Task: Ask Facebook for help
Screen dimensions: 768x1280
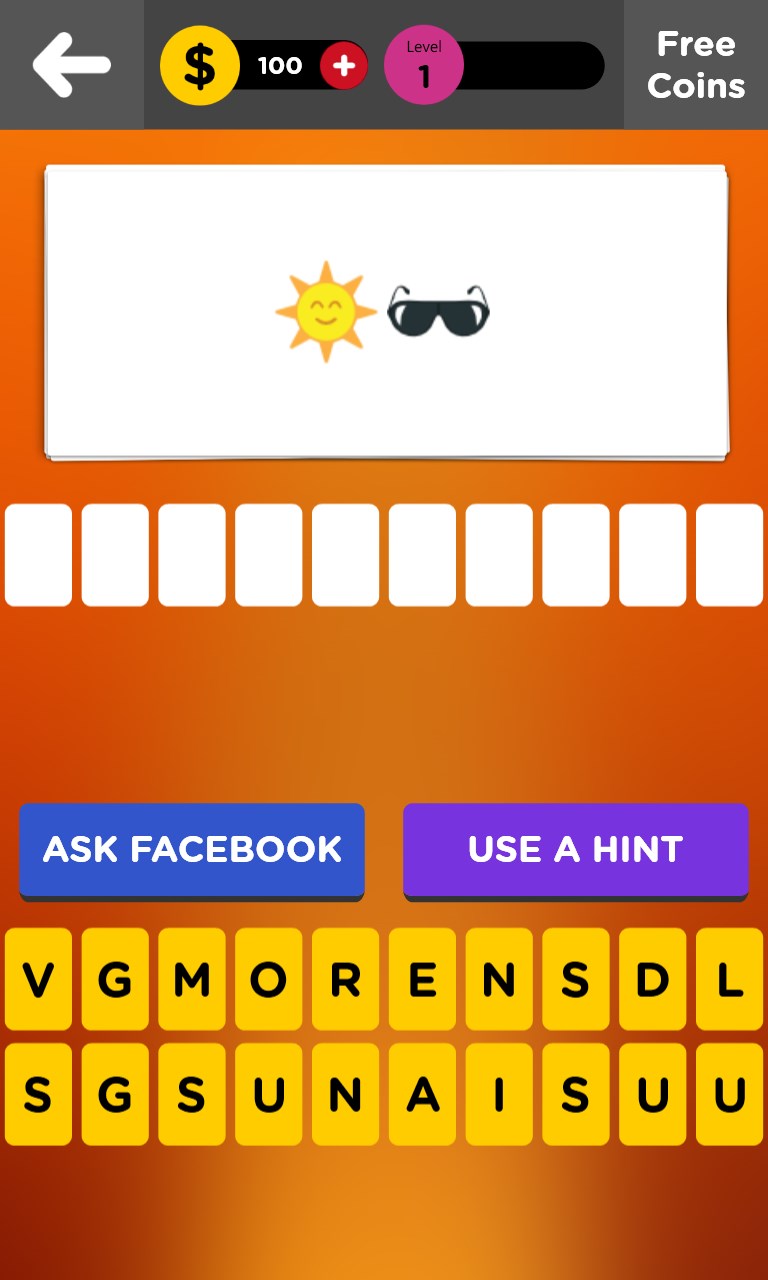Action: pyautogui.click(x=192, y=849)
